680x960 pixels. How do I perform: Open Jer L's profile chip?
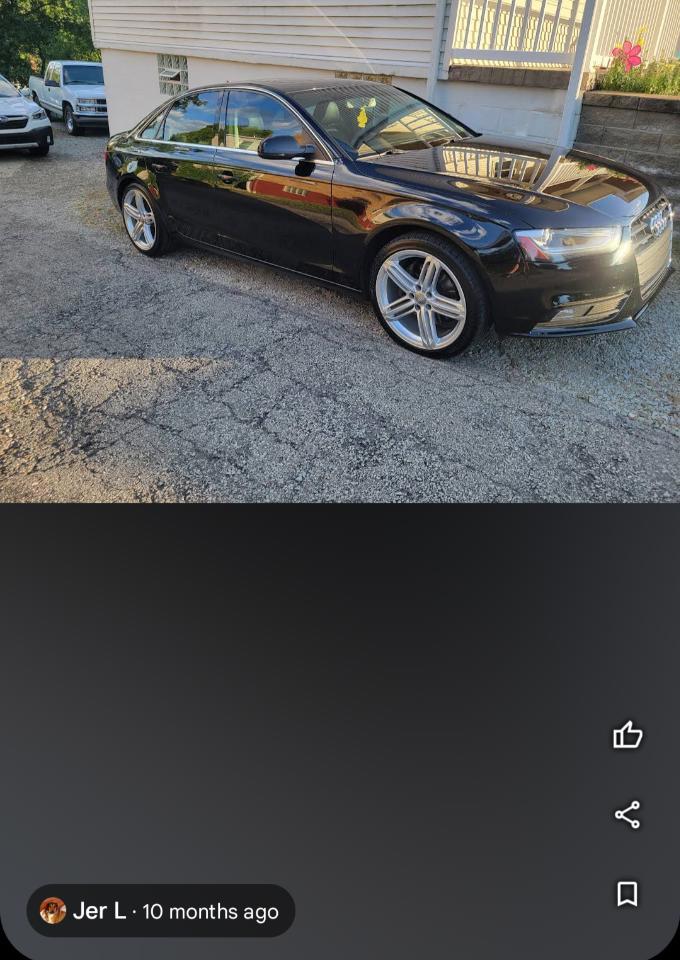[x=160, y=911]
